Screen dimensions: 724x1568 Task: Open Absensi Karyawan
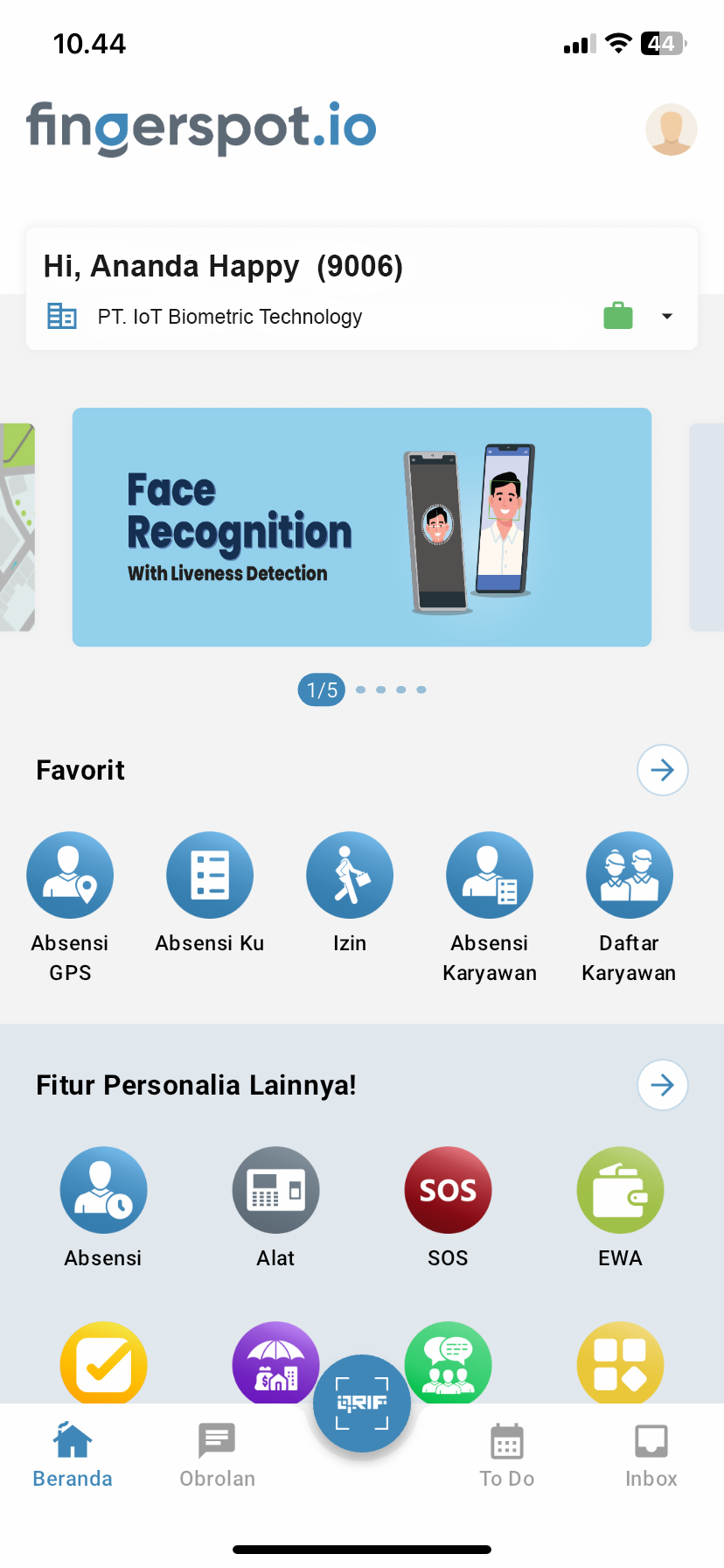[489, 875]
